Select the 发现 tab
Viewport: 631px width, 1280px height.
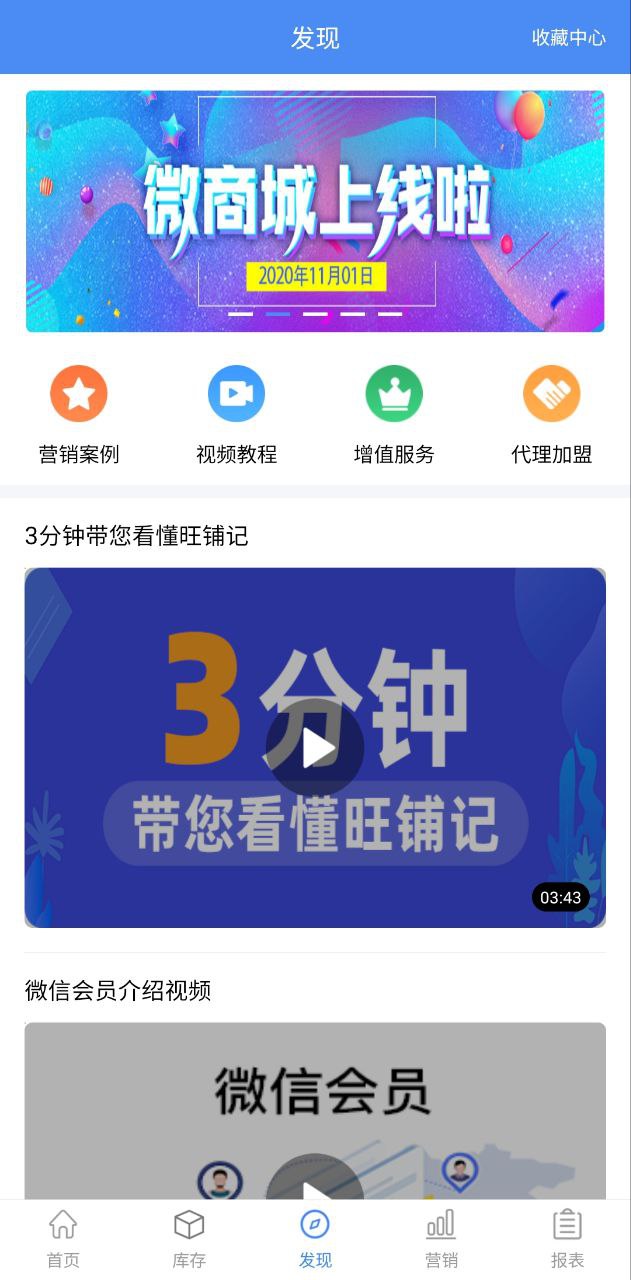[315, 1238]
